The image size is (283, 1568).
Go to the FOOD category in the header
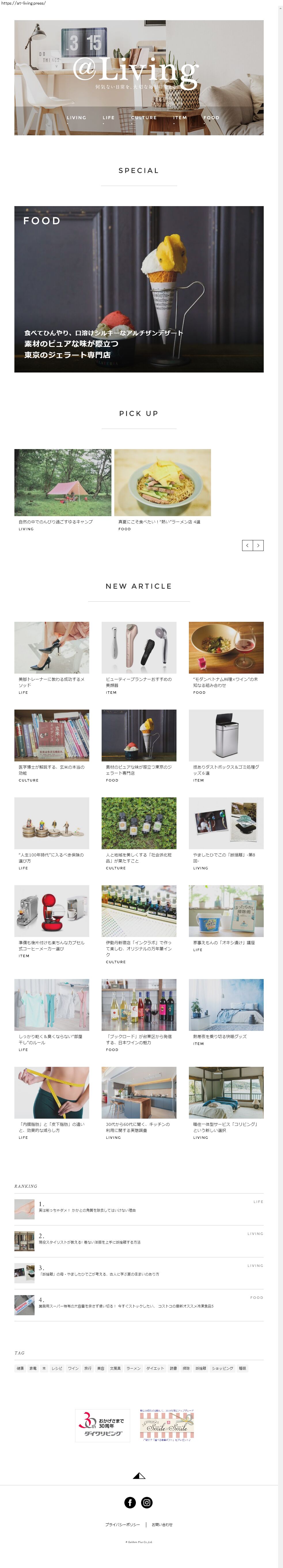[211, 117]
